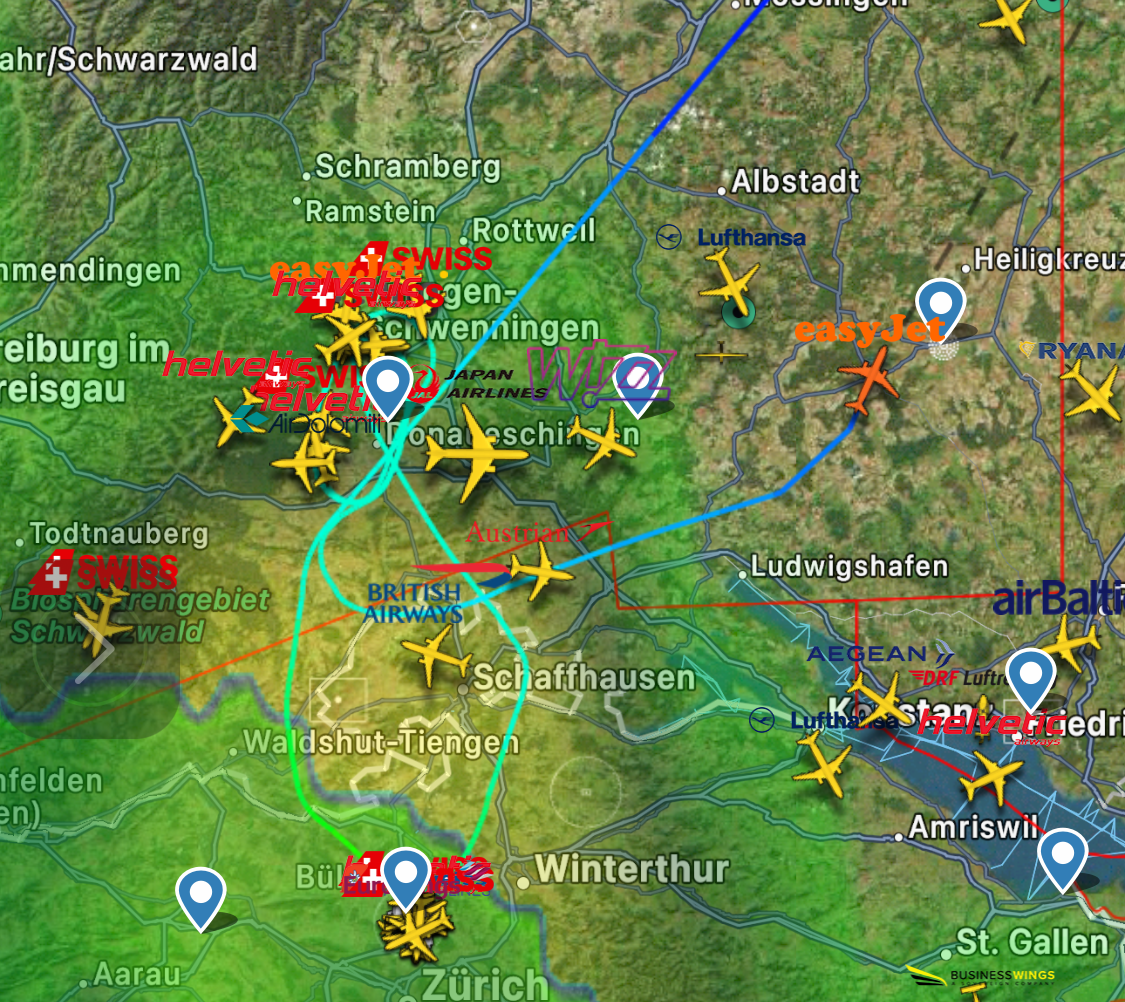Tap the Aegean plane near Konstanz

(x=881, y=698)
